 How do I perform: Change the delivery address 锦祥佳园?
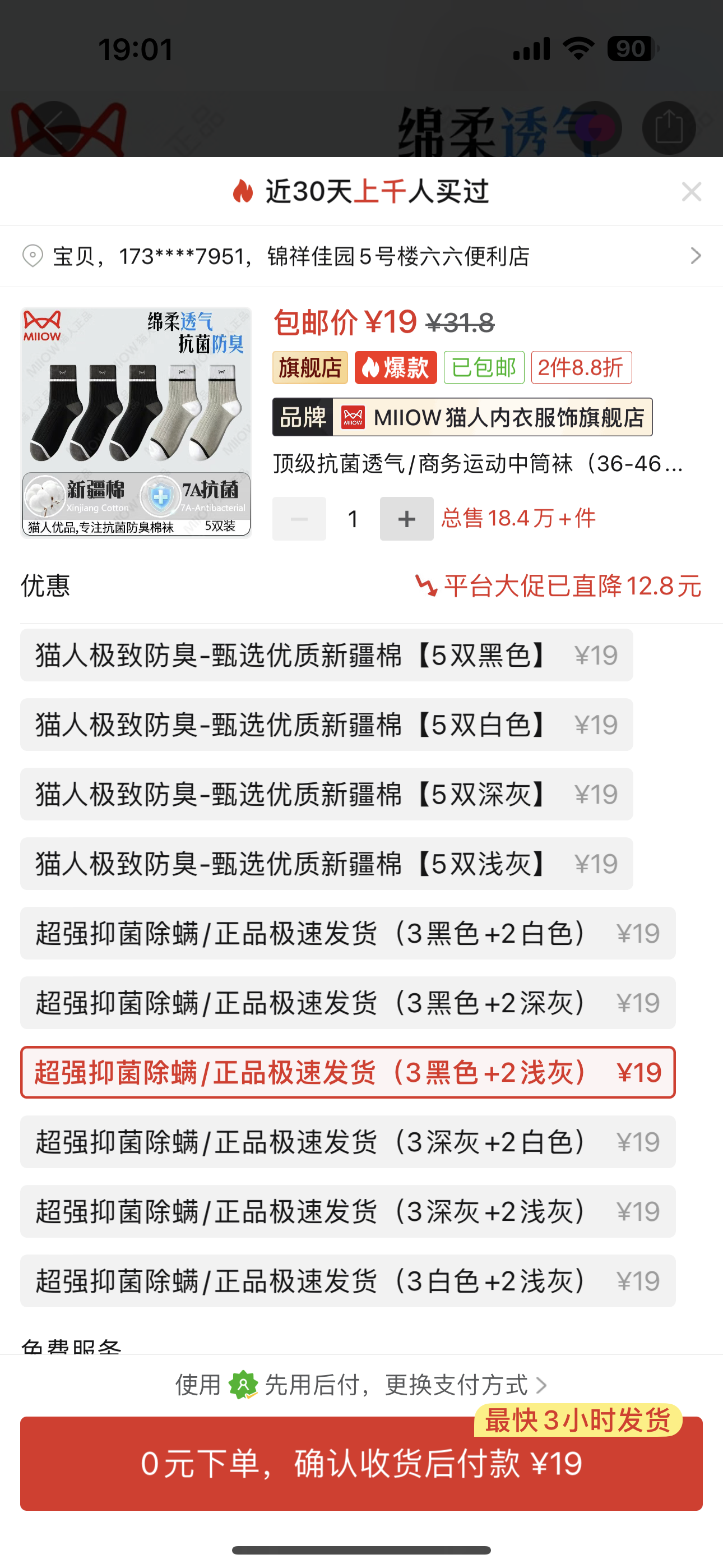[361, 256]
